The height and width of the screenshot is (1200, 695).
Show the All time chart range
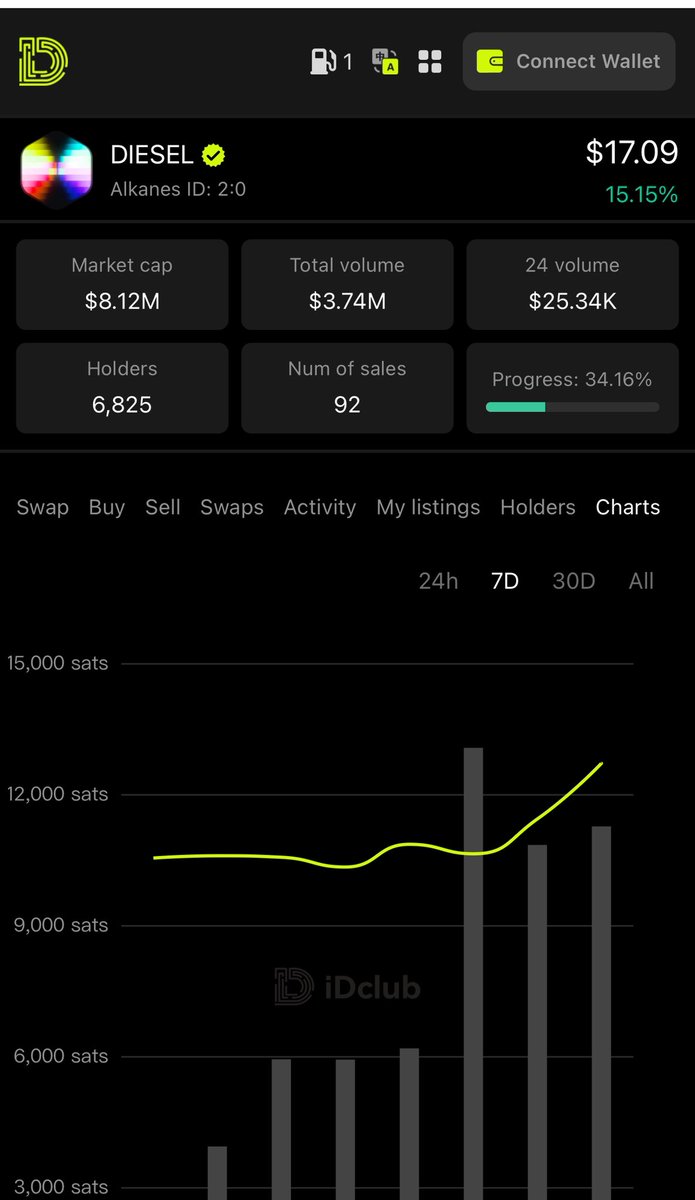click(x=641, y=581)
